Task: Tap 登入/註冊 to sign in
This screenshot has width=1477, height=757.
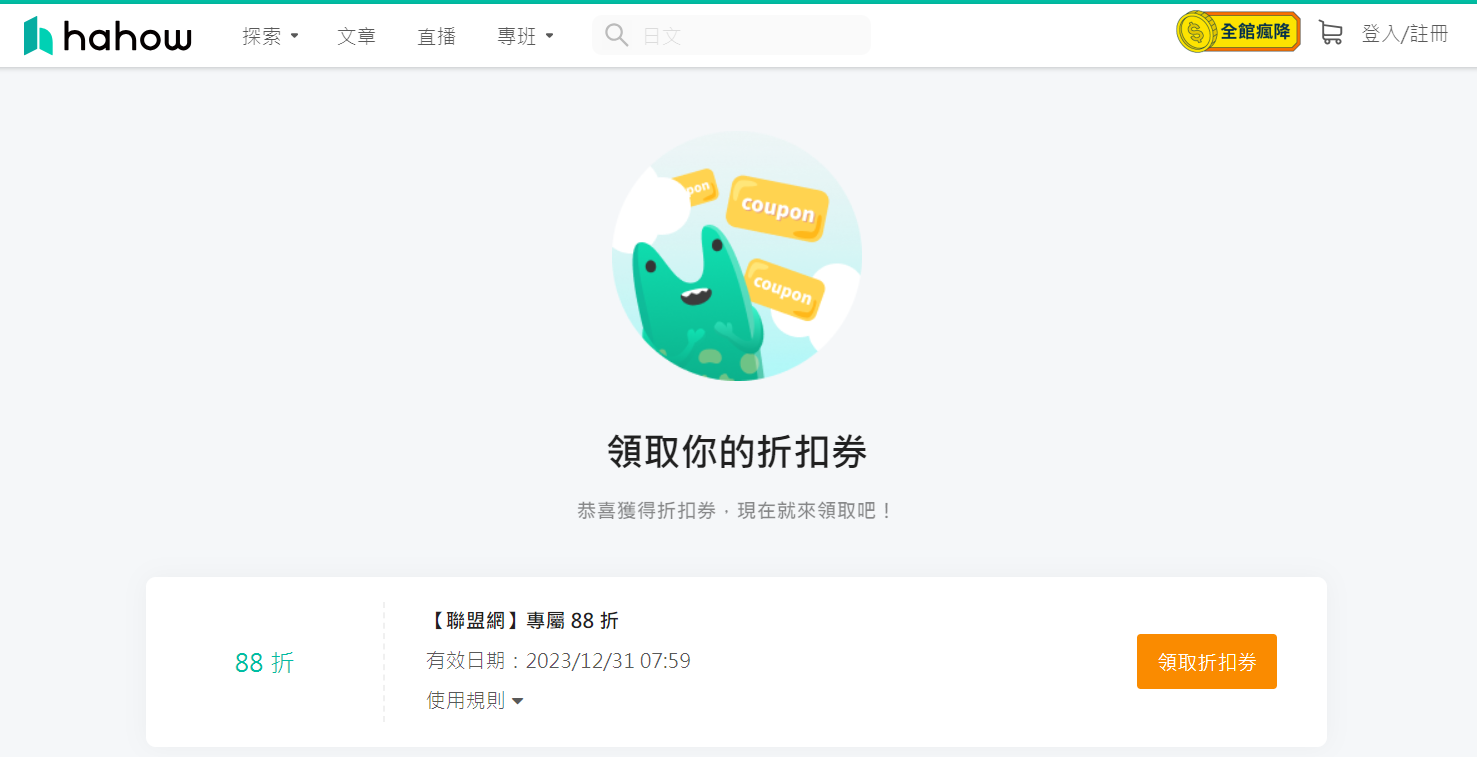Action: pyautogui.click(x=1404, y=34)
